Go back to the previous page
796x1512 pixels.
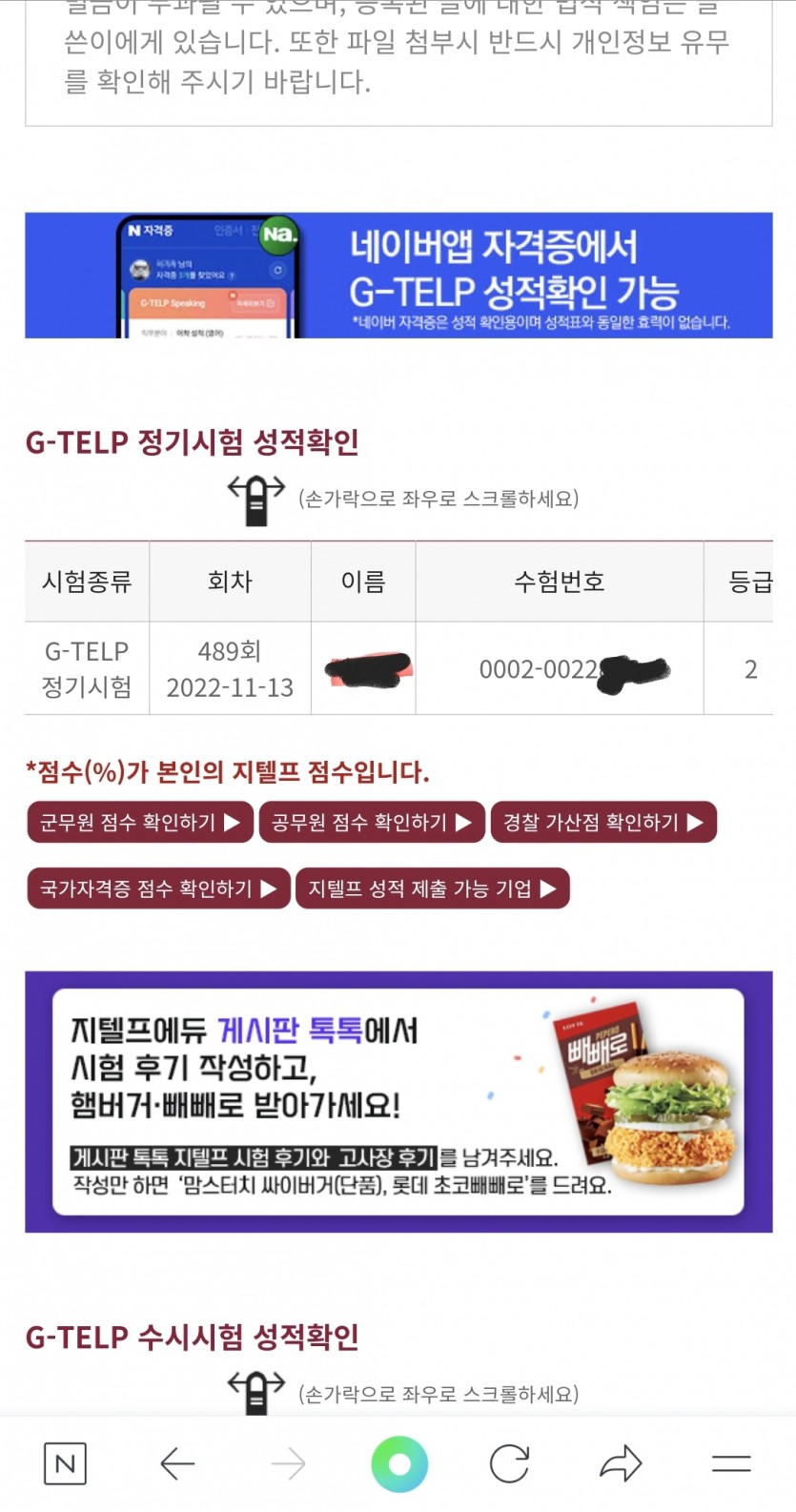(x=177, y=1463)
